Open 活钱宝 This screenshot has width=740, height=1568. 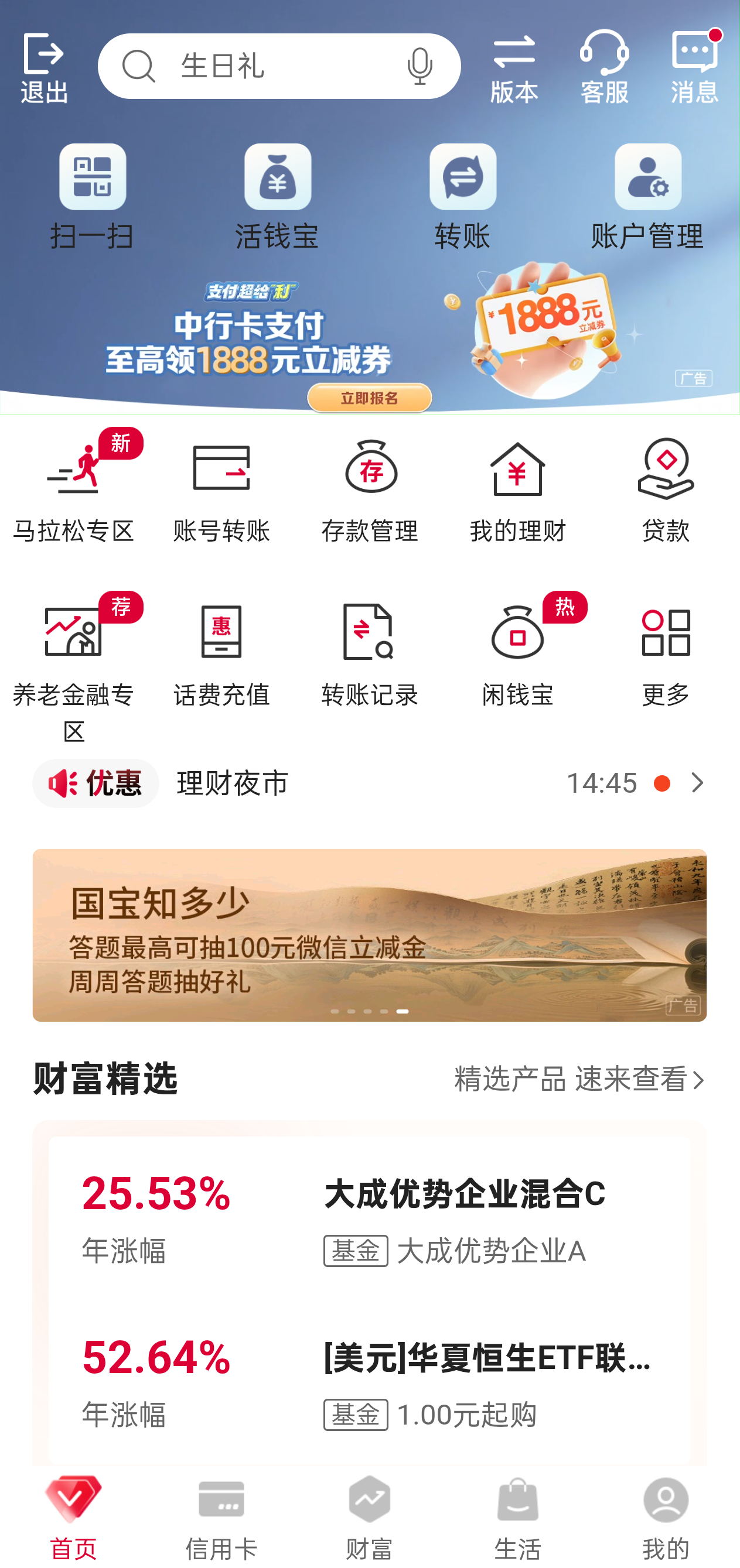pyautogui.click(x=277, y=197)
